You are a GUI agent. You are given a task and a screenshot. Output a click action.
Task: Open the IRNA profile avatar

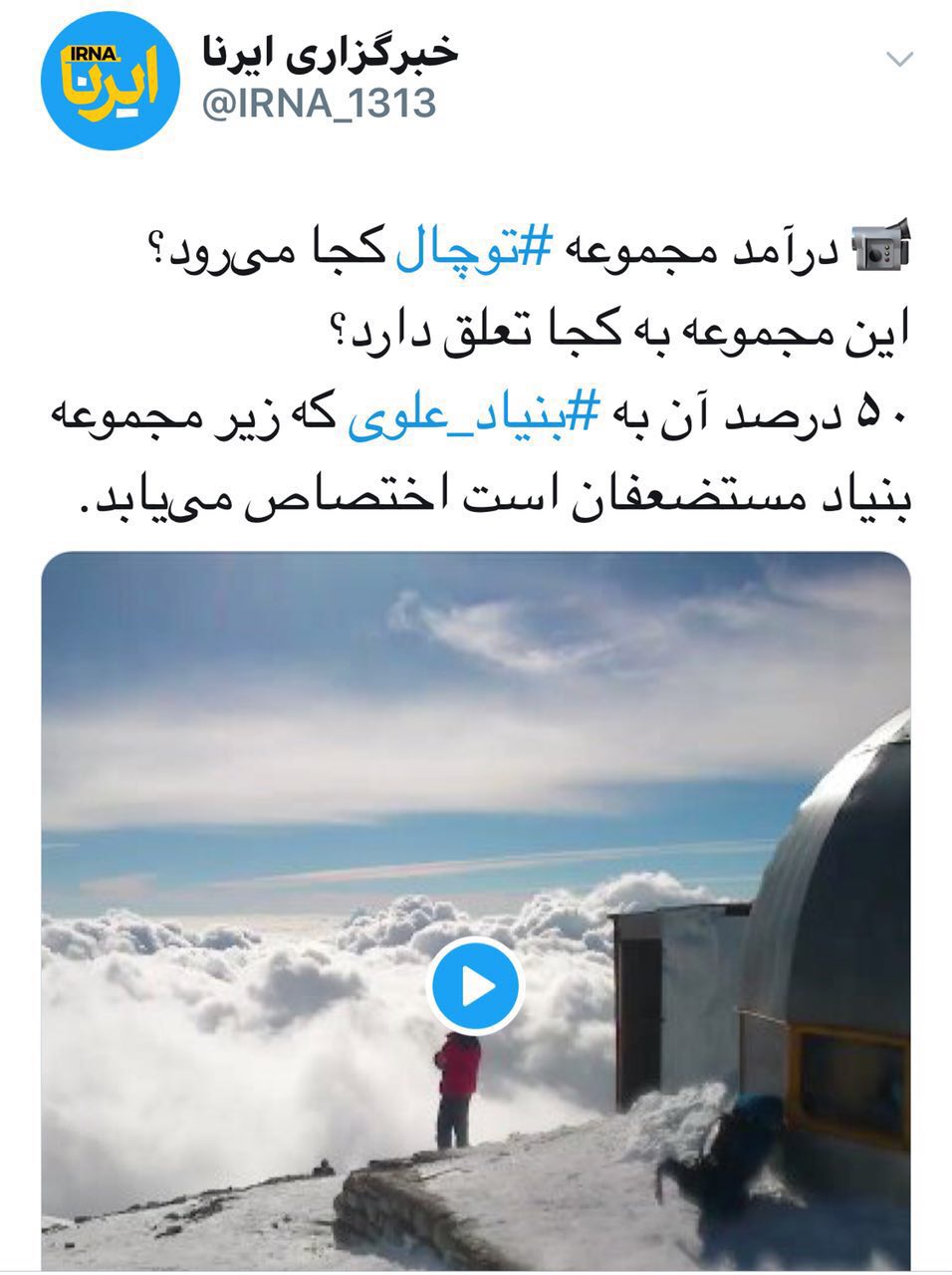[110, 81]
